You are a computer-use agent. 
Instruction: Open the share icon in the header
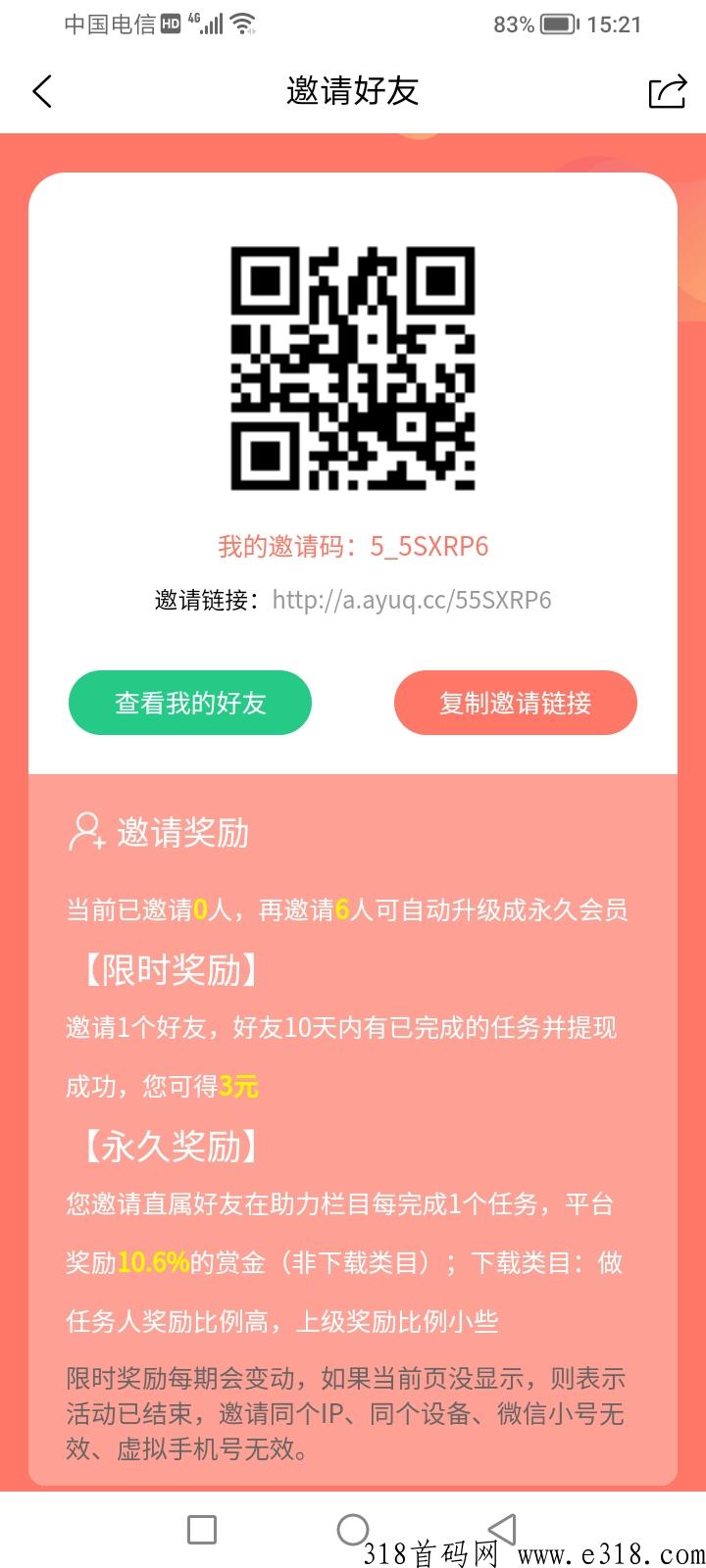[667, 92]
